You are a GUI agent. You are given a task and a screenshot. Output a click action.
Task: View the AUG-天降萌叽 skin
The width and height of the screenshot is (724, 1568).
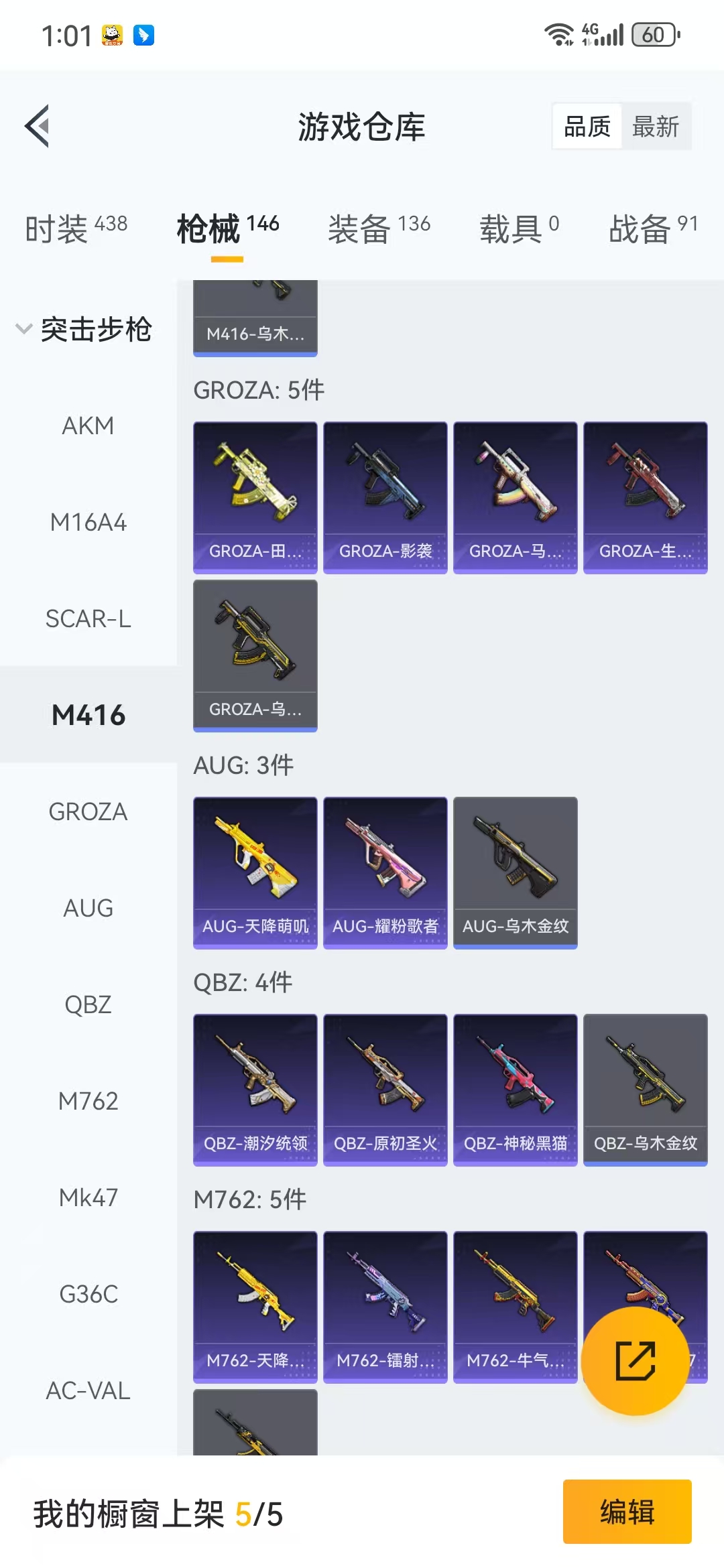(255, 873)
